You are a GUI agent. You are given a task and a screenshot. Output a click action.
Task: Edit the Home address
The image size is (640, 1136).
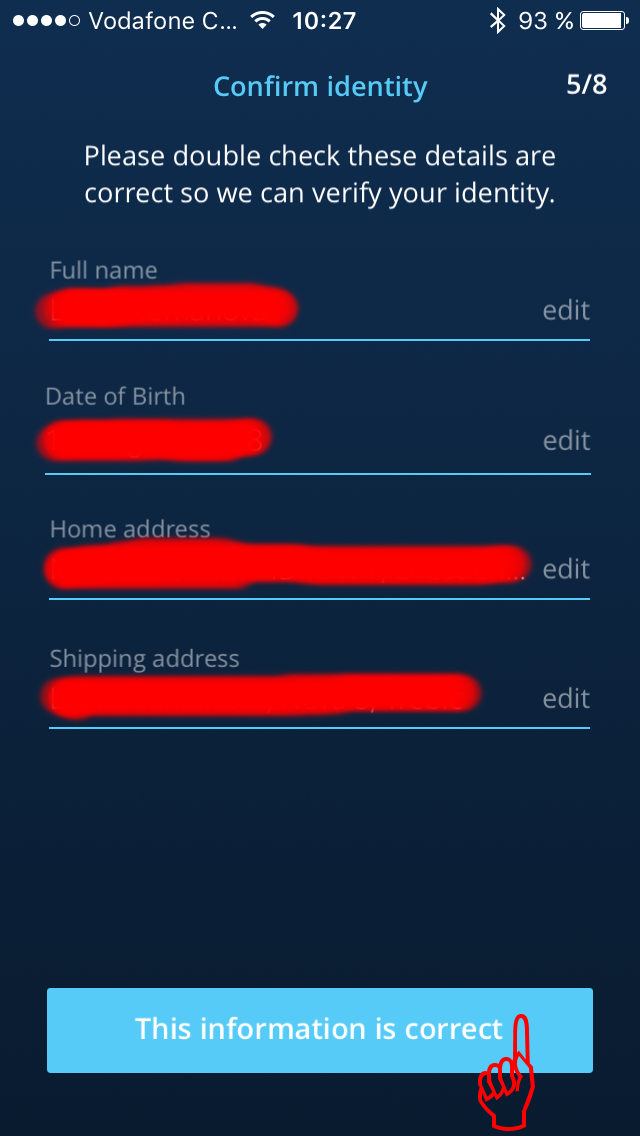pyautogui.click(x=566, y=569)
